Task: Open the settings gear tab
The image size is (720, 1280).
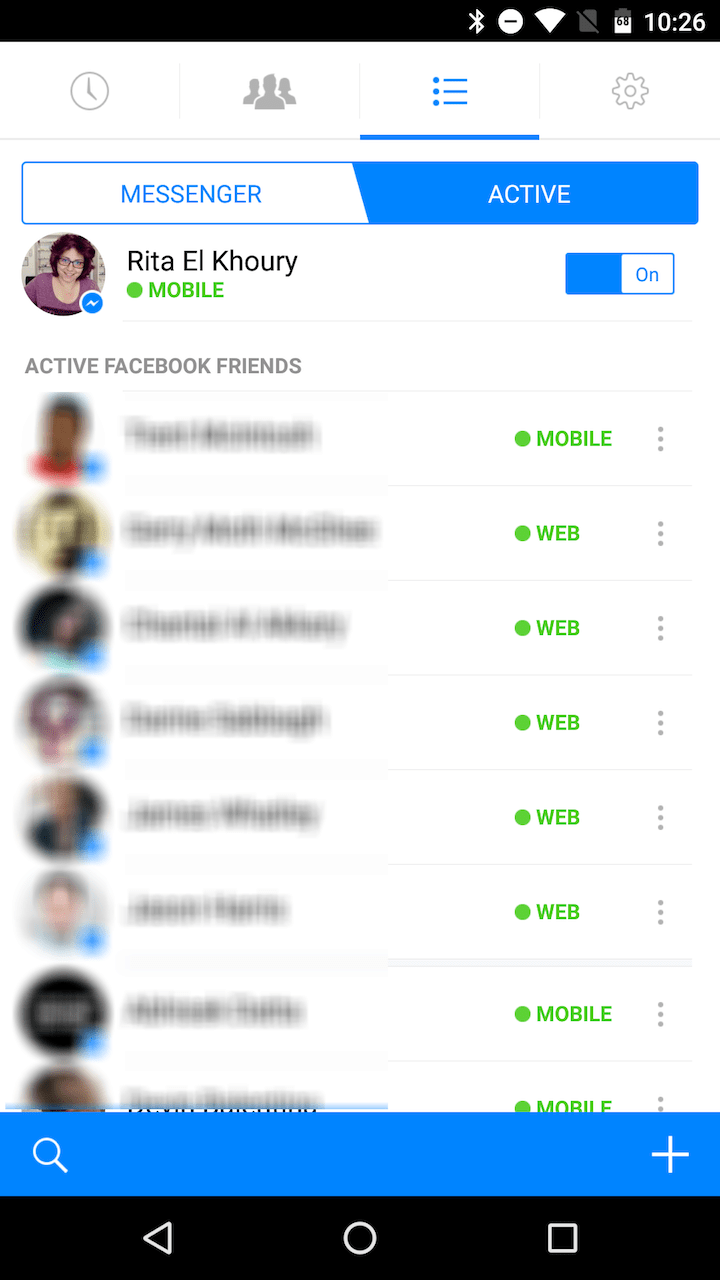Action: pyautogui.click(x=630, y=91)
